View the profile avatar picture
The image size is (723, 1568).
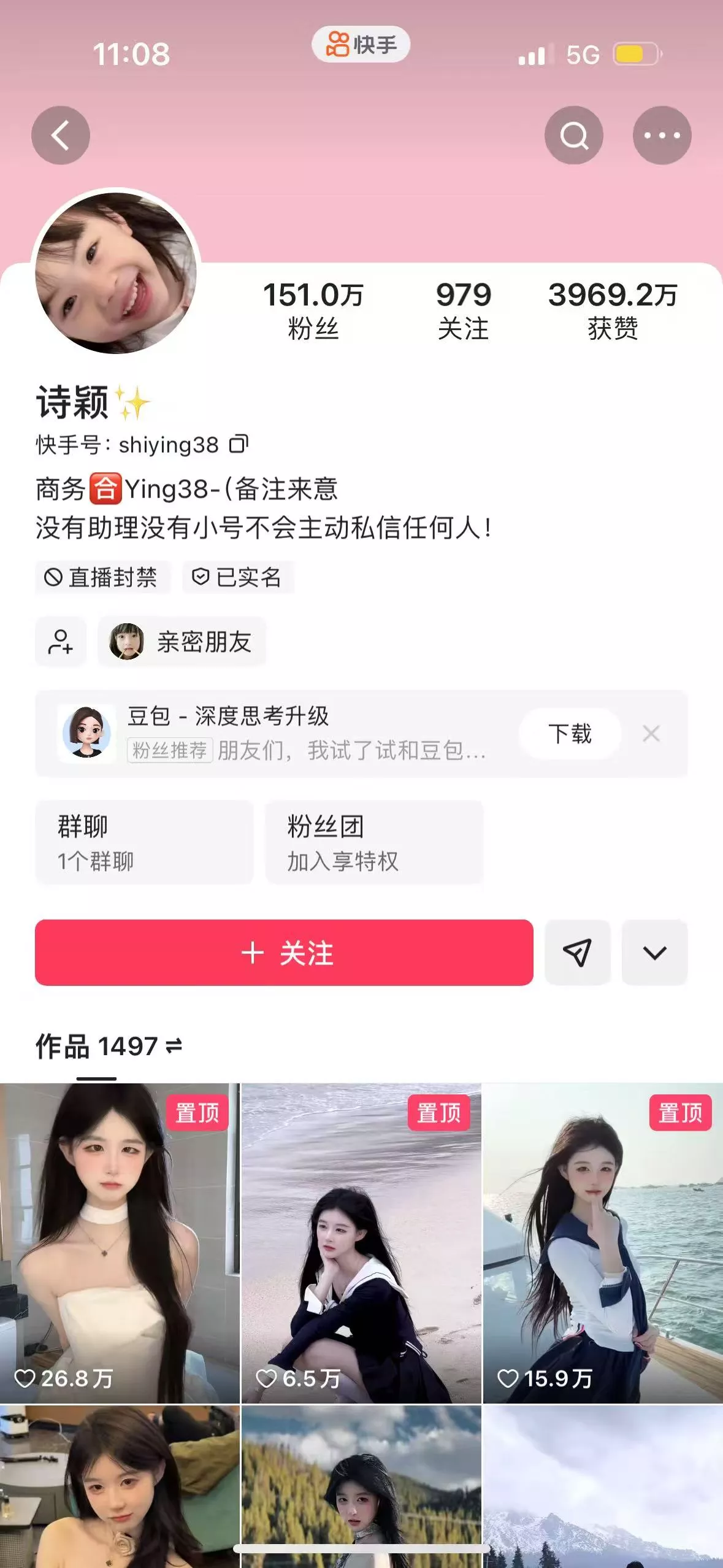[x=116, y=272]
